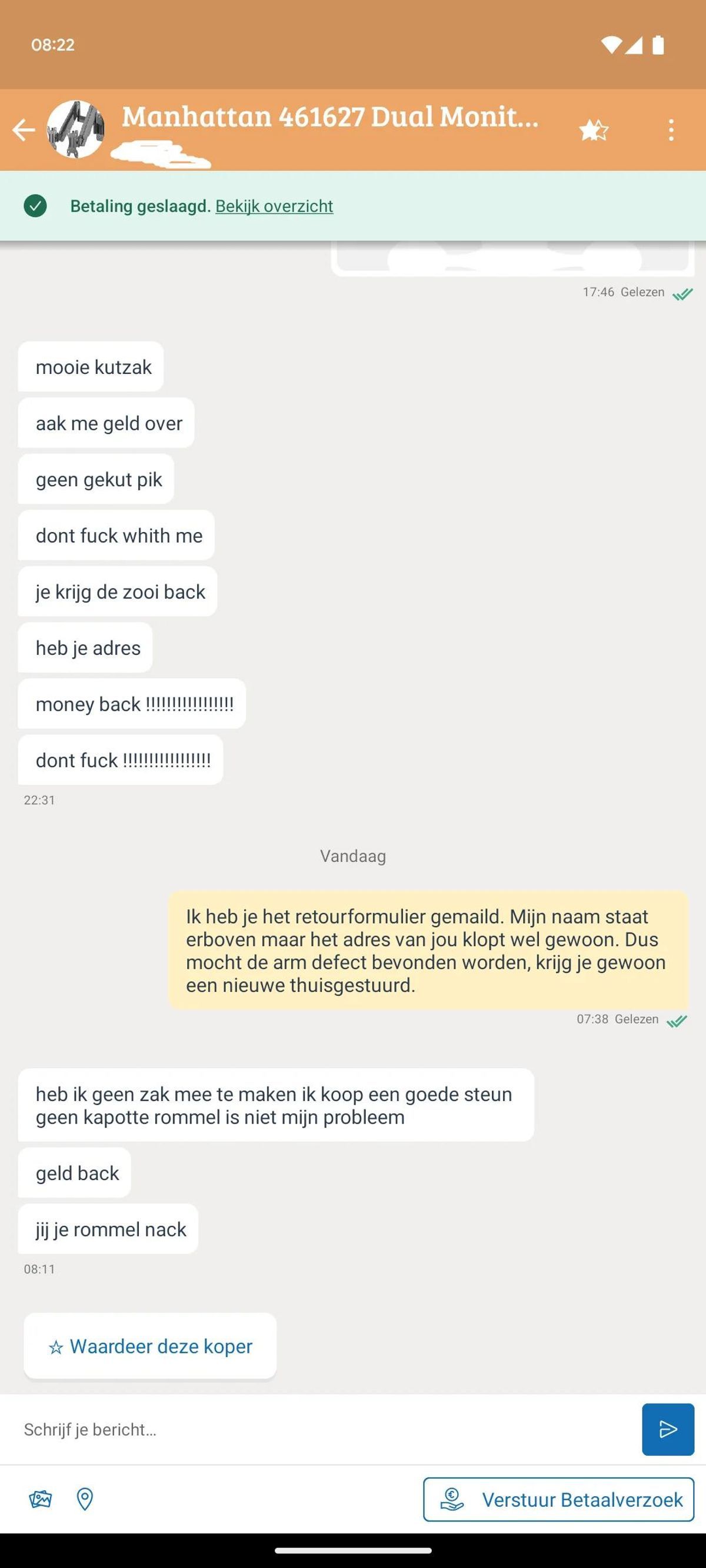
Task: Tap Verstuur Betaalverzoek button
Action: [x=558, y=1499]
